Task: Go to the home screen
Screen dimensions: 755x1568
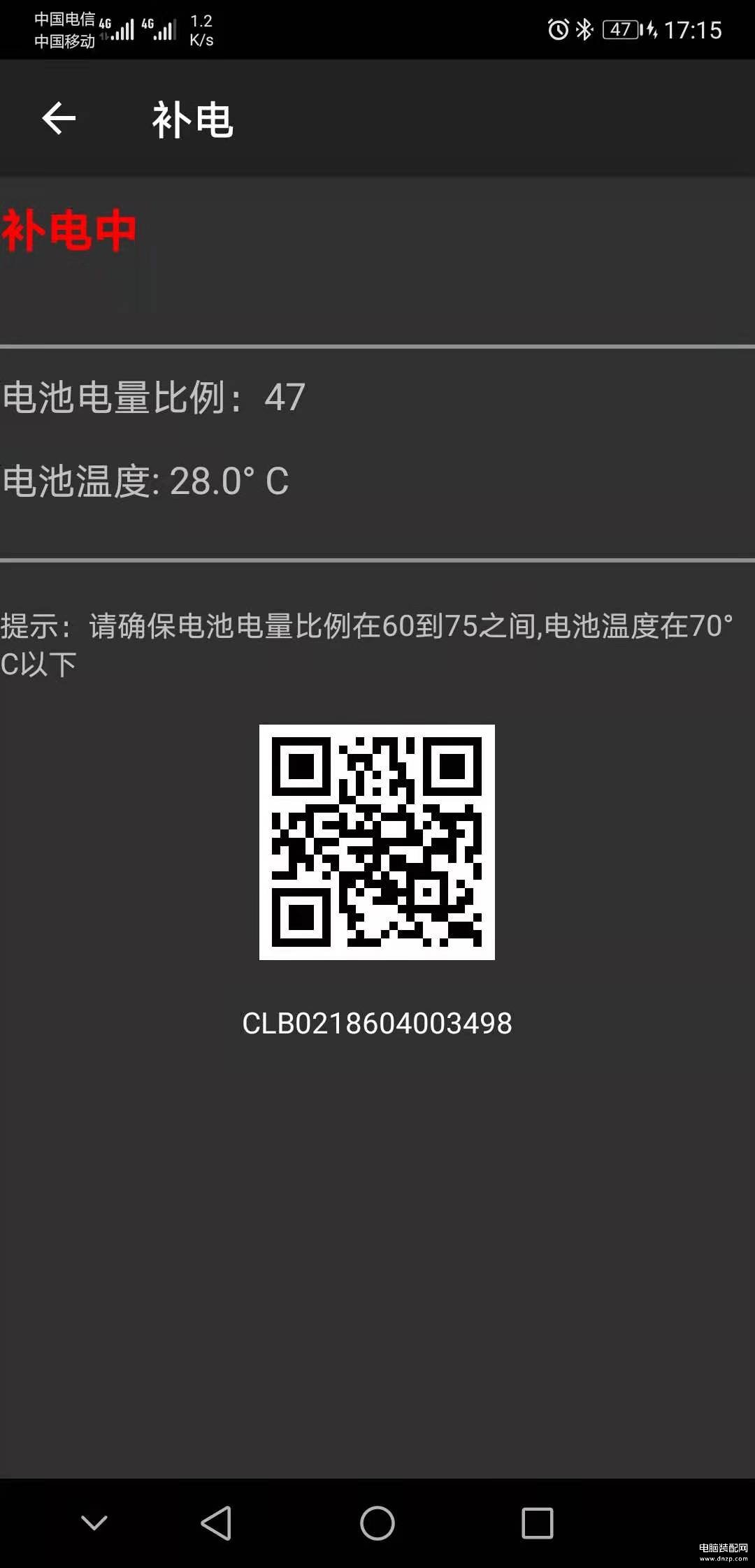Action: pos(377,1523)
